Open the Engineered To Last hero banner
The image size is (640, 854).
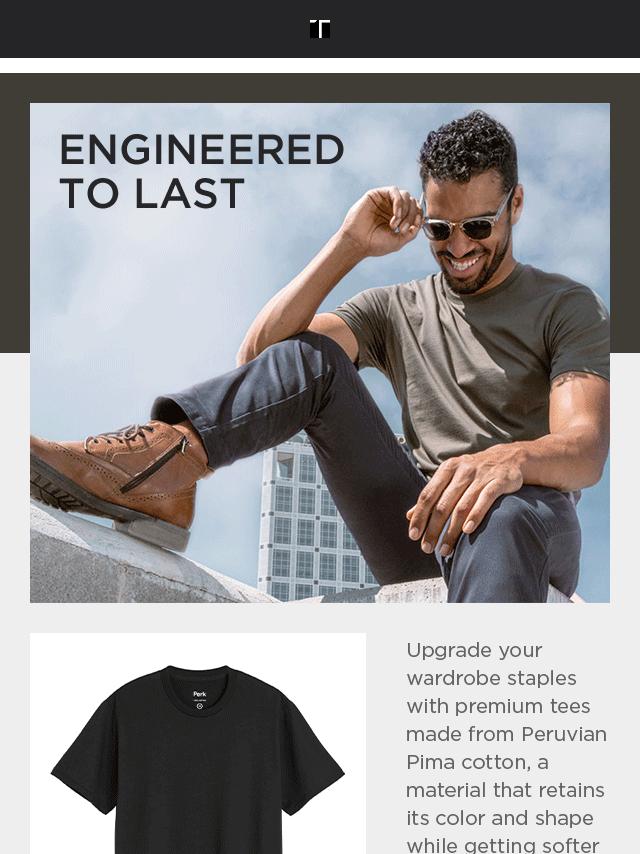pyautogui.click(x=320, y=352)
